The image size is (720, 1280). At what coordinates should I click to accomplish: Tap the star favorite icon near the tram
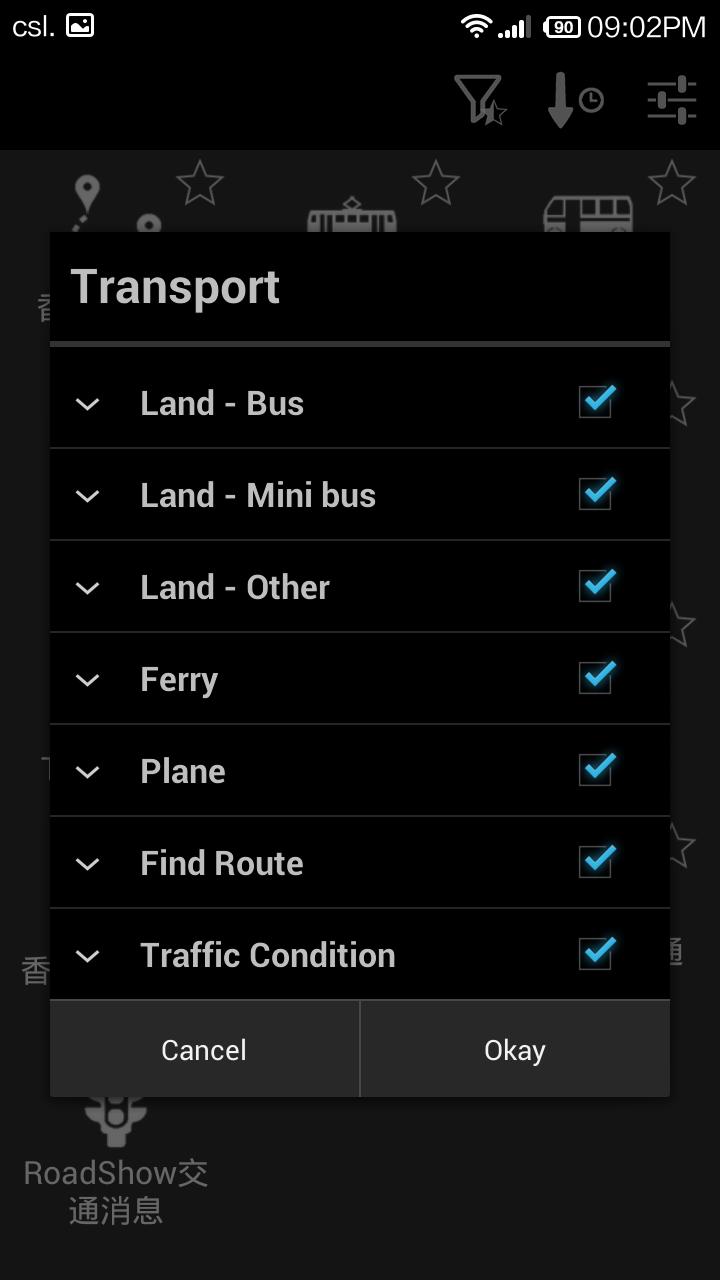point(436,183)
